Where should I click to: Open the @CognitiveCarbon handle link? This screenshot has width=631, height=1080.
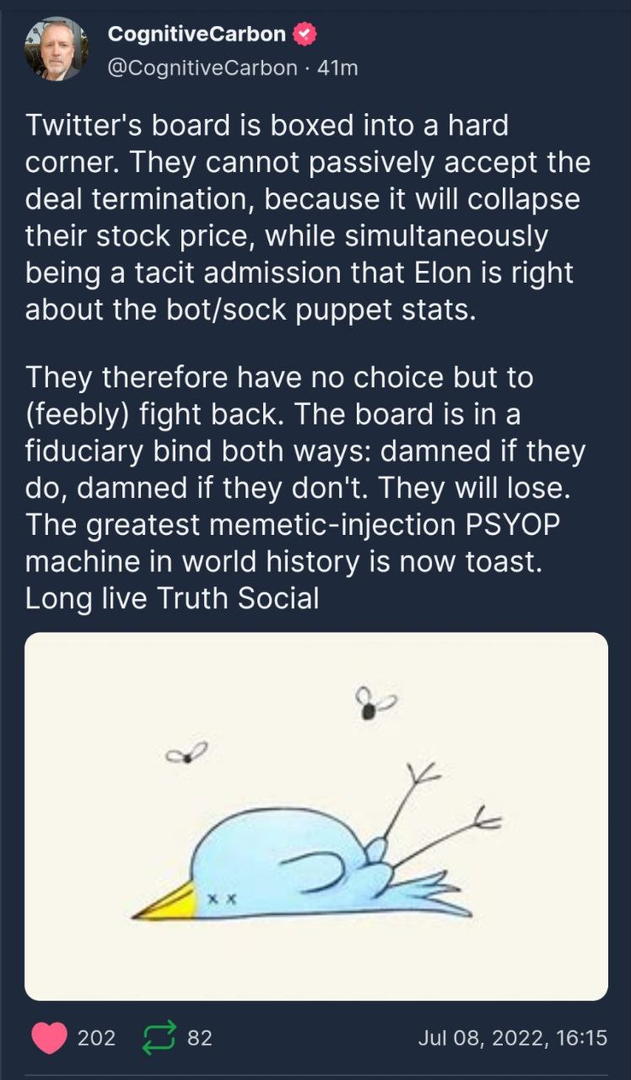[201, 67]
